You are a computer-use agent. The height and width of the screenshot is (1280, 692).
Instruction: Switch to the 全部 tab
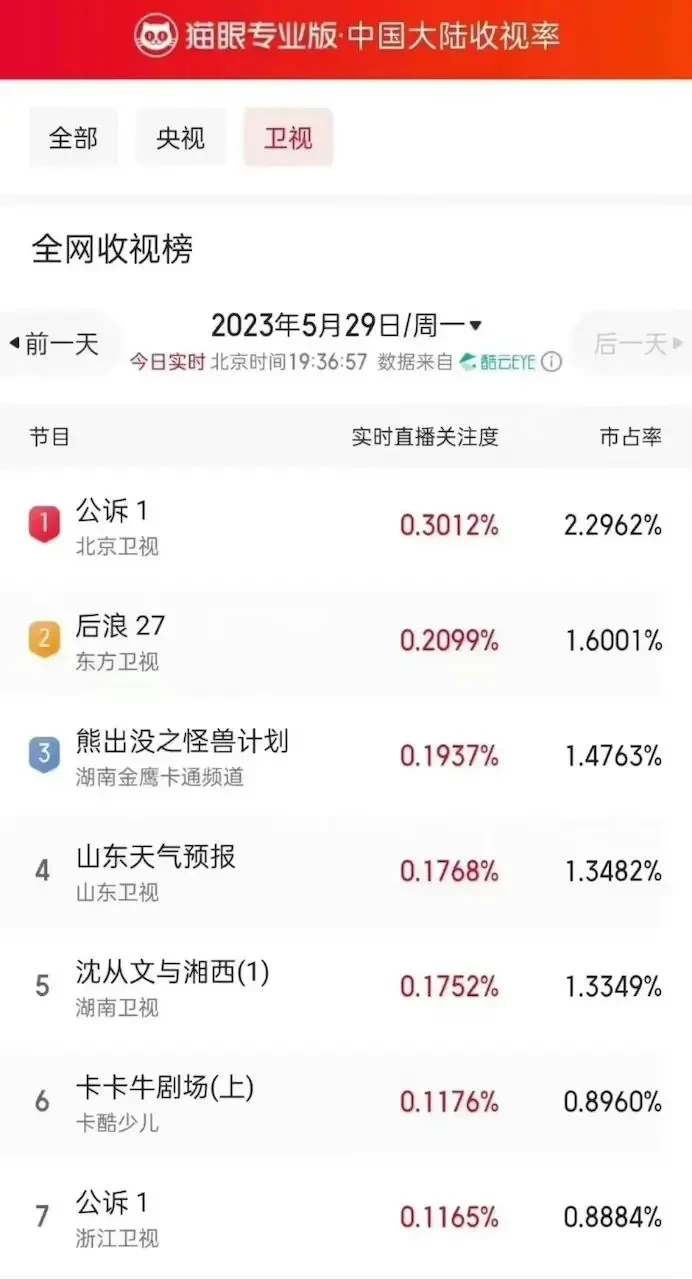coord(73,137)
